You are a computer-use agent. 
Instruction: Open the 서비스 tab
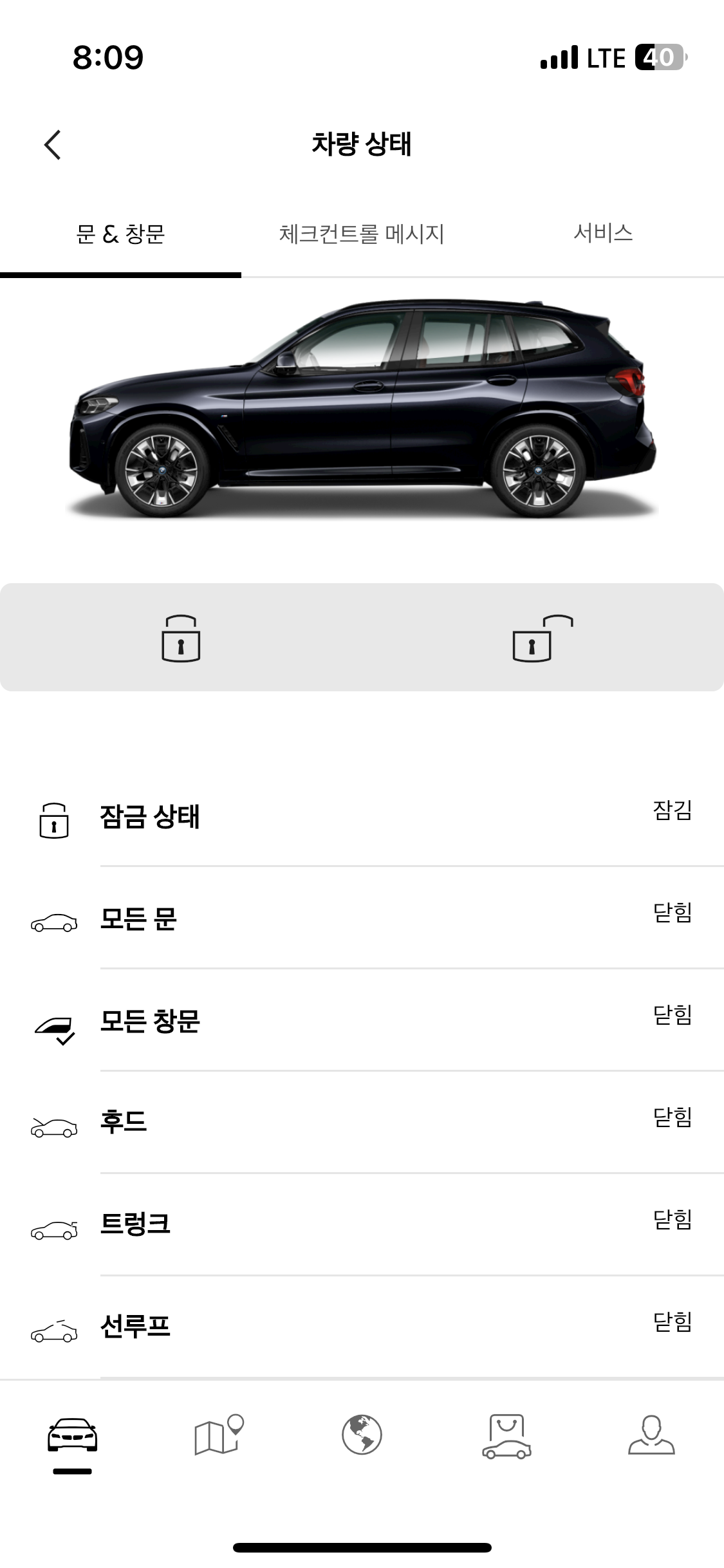603,233
